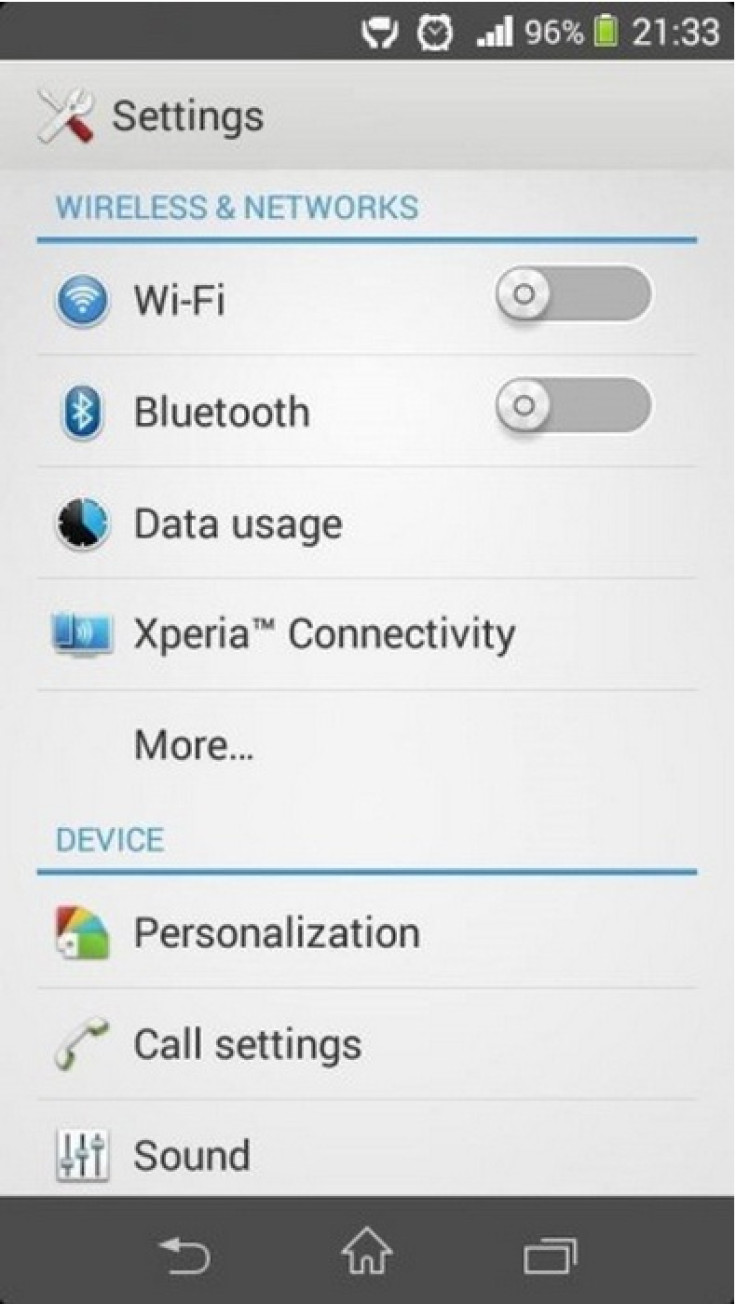The image size is (736, 1304).
Task: Open Sound settings
Action: click(367, 1149)
